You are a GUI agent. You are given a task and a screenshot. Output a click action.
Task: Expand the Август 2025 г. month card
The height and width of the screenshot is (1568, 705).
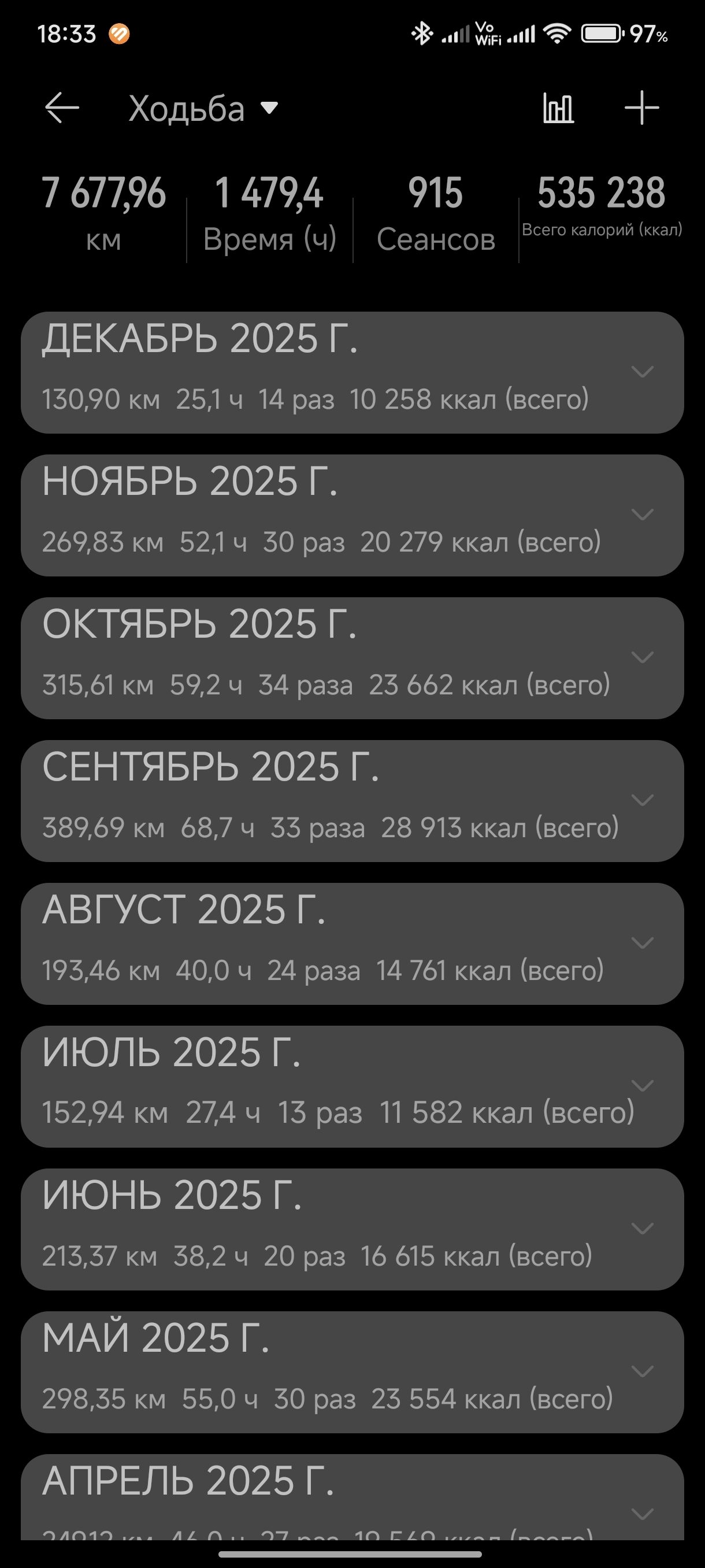pyautogui.click(x=642, y=943)
